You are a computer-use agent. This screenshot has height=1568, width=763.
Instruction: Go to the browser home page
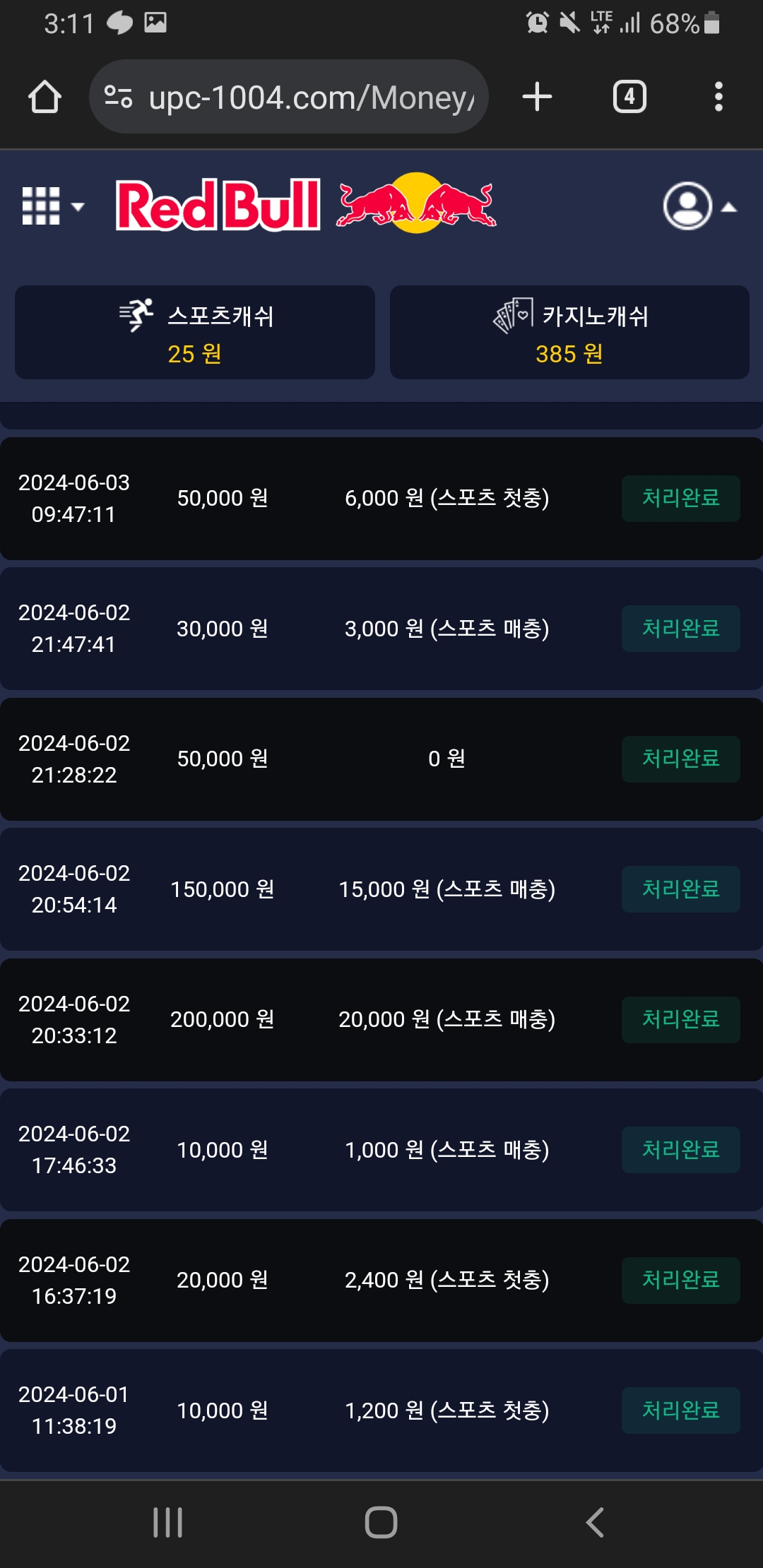click(45, 97)
